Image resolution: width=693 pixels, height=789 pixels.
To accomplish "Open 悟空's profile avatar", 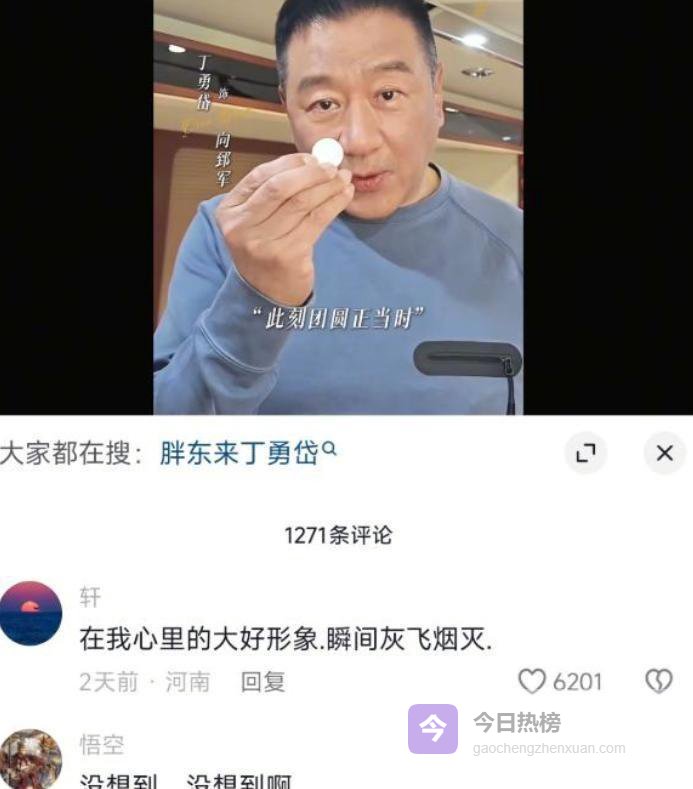I will [31, 759].
